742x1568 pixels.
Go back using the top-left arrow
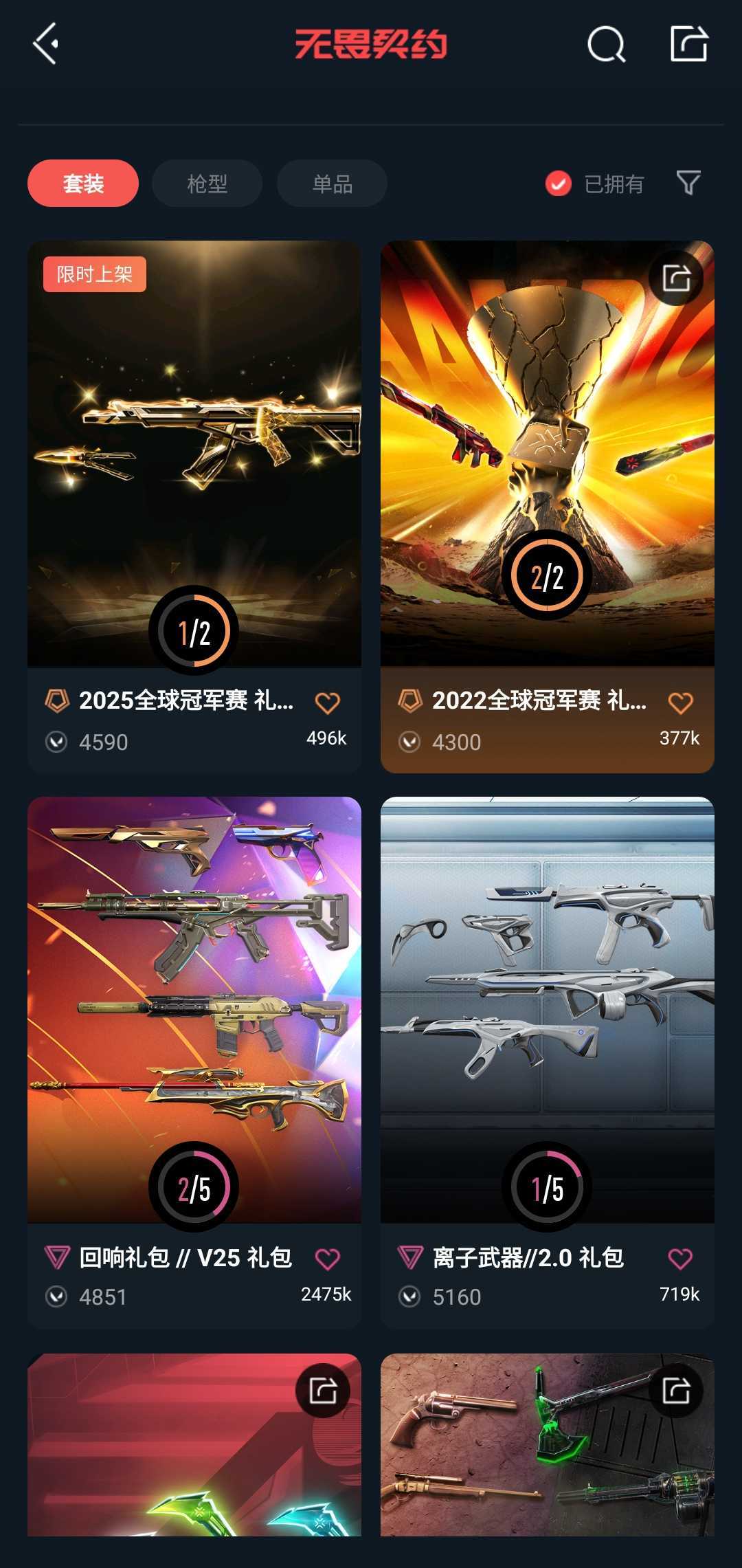(46, 44)
